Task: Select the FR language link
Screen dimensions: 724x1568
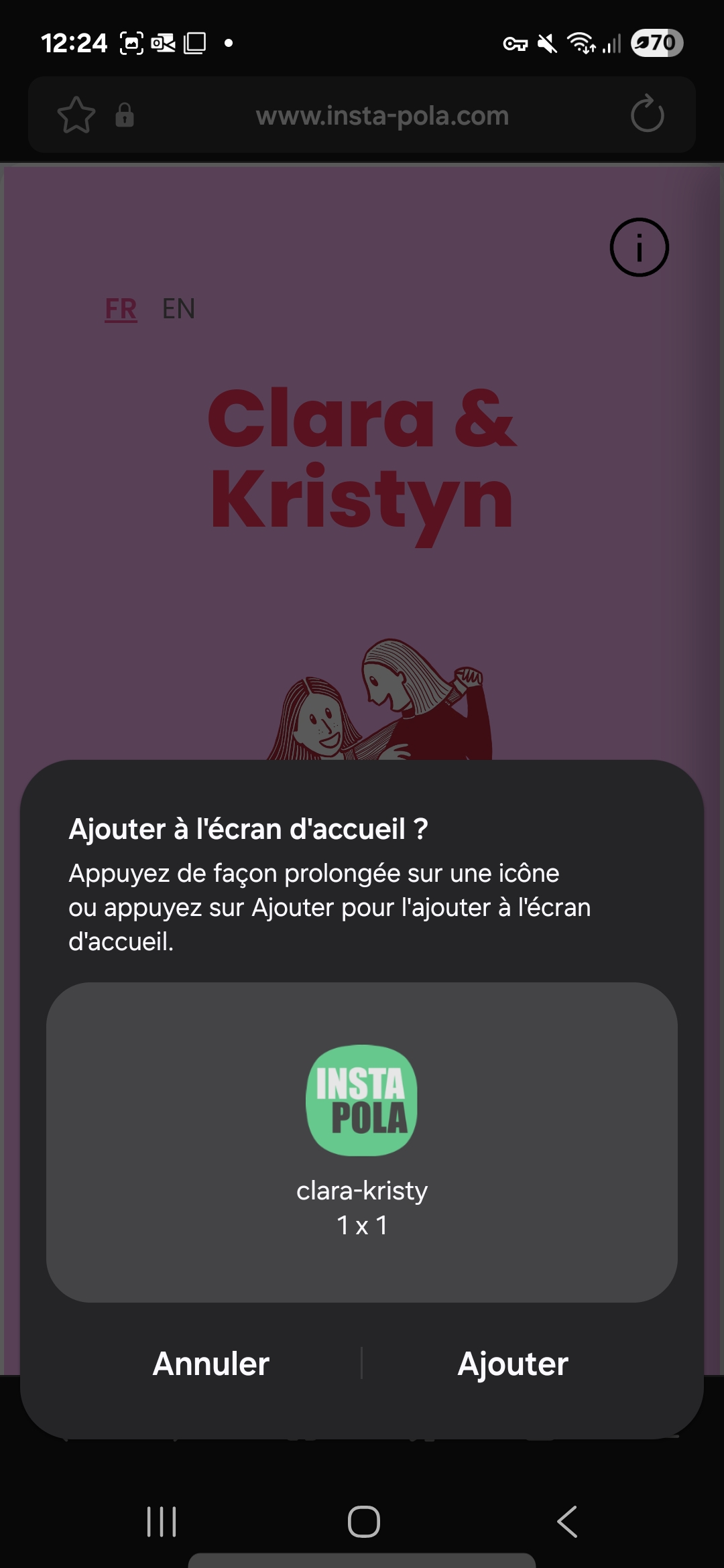Action: point(121,309)
